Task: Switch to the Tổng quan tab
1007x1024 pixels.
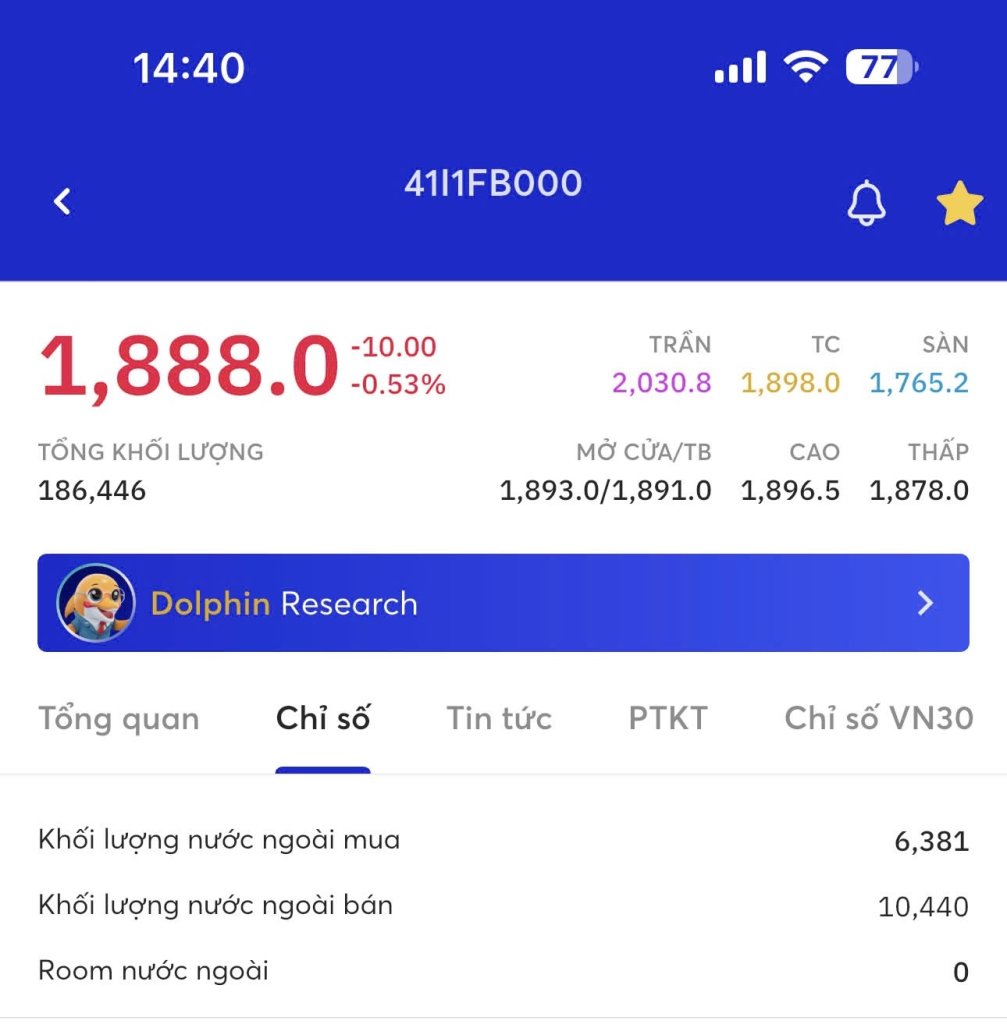Action: click(x=119, y=719)
